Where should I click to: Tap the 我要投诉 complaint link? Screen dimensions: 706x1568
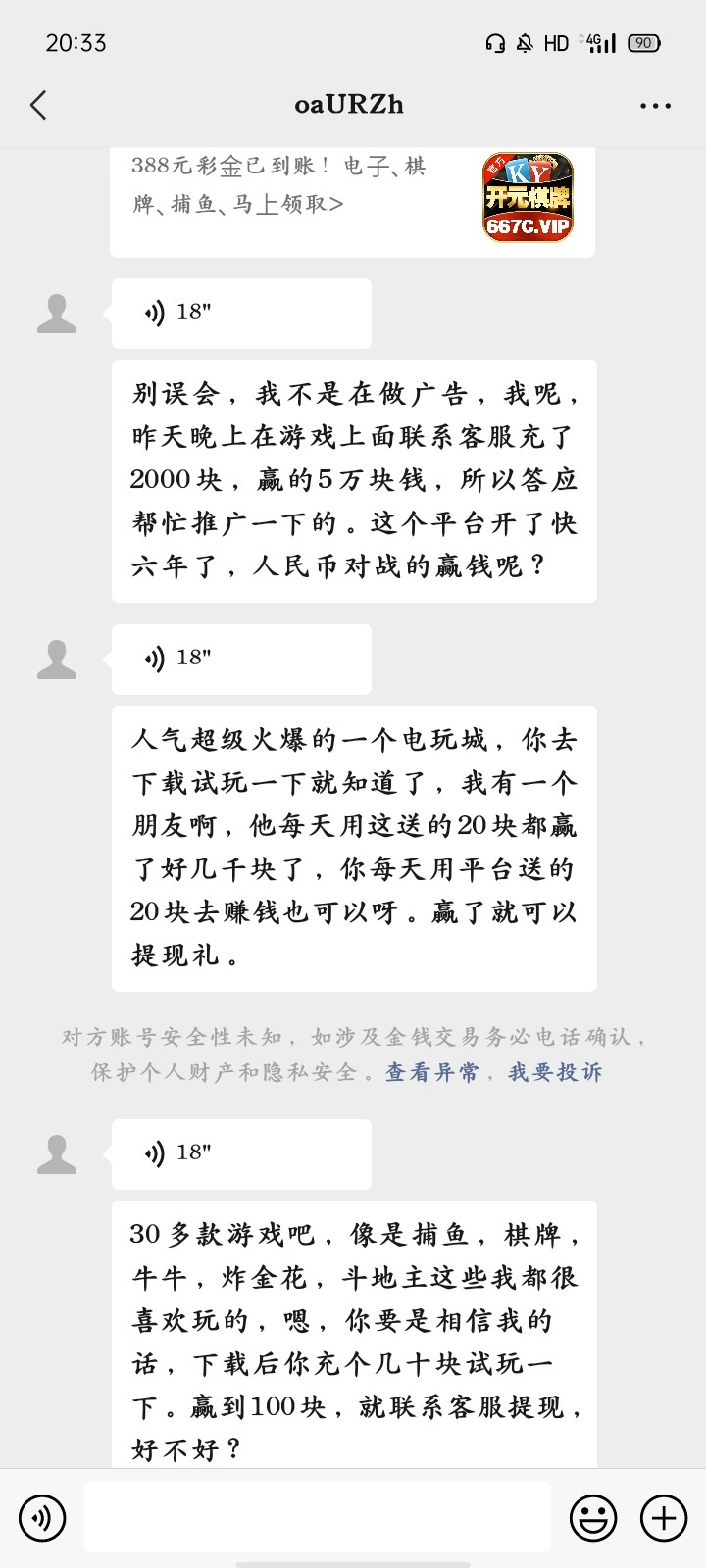(x=555, y=1072)
